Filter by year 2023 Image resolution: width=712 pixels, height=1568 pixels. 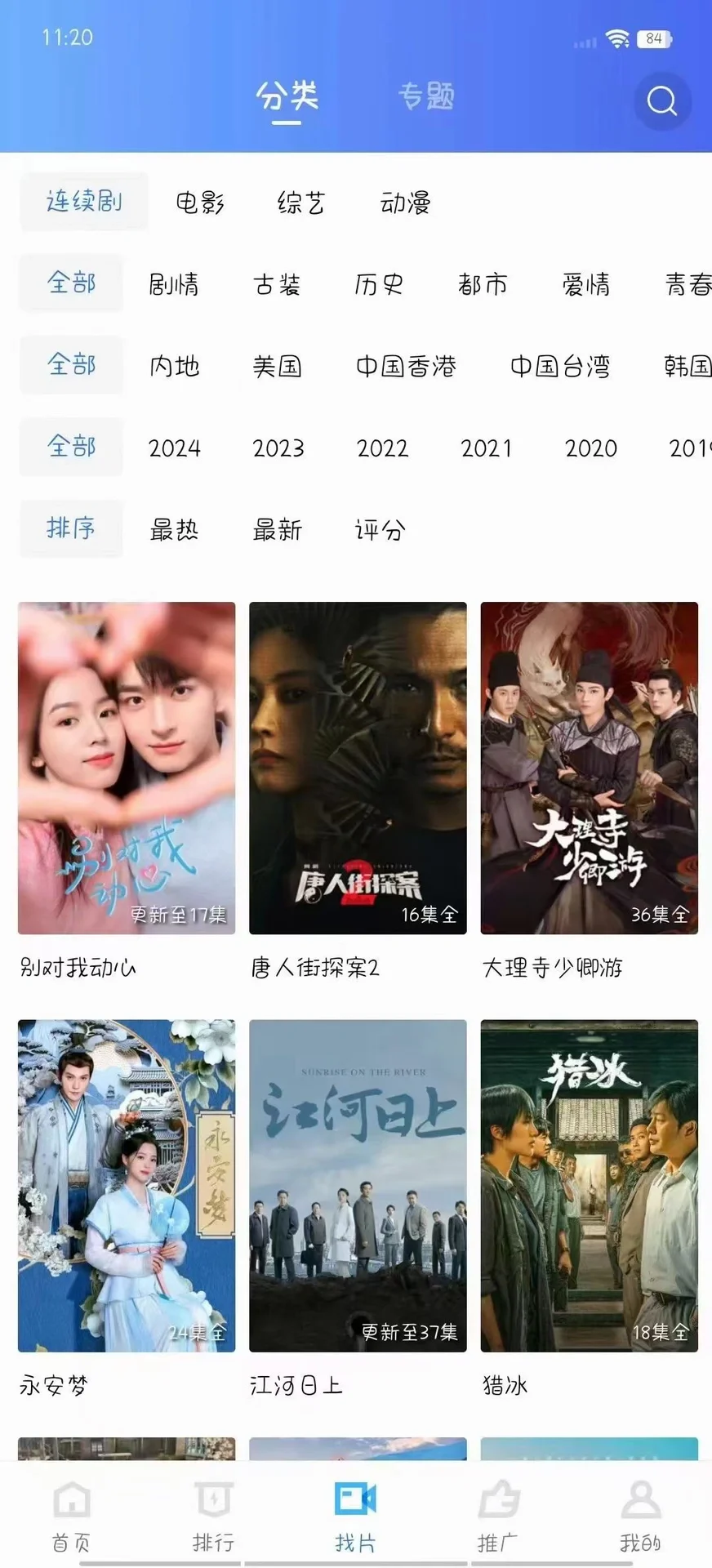click(278, 448)
